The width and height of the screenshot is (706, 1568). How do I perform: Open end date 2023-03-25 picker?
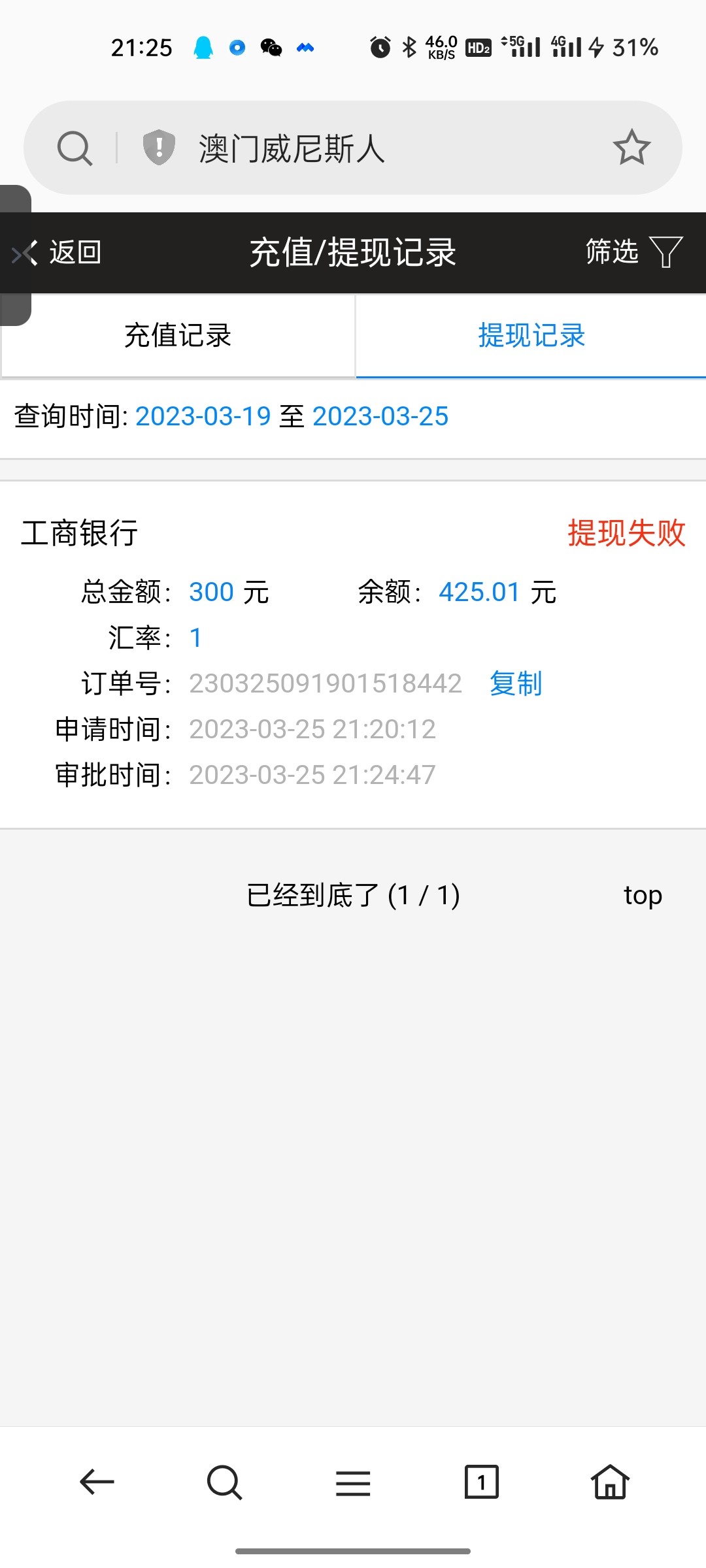(x=380, y=416)
